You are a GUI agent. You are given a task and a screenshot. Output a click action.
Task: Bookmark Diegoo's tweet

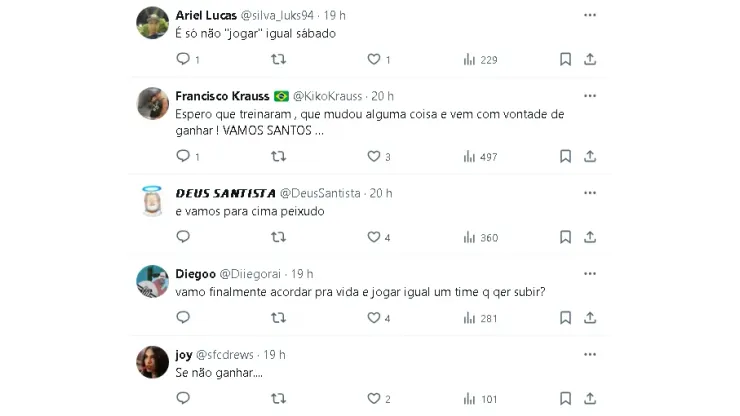click(x=565, y=318)
